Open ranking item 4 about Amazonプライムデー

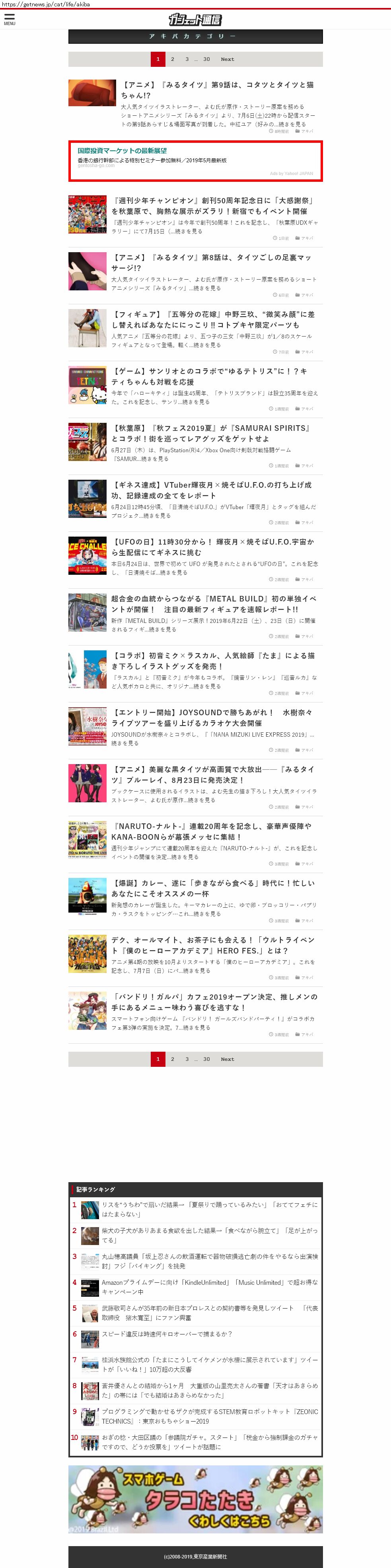coord(209,1286)
